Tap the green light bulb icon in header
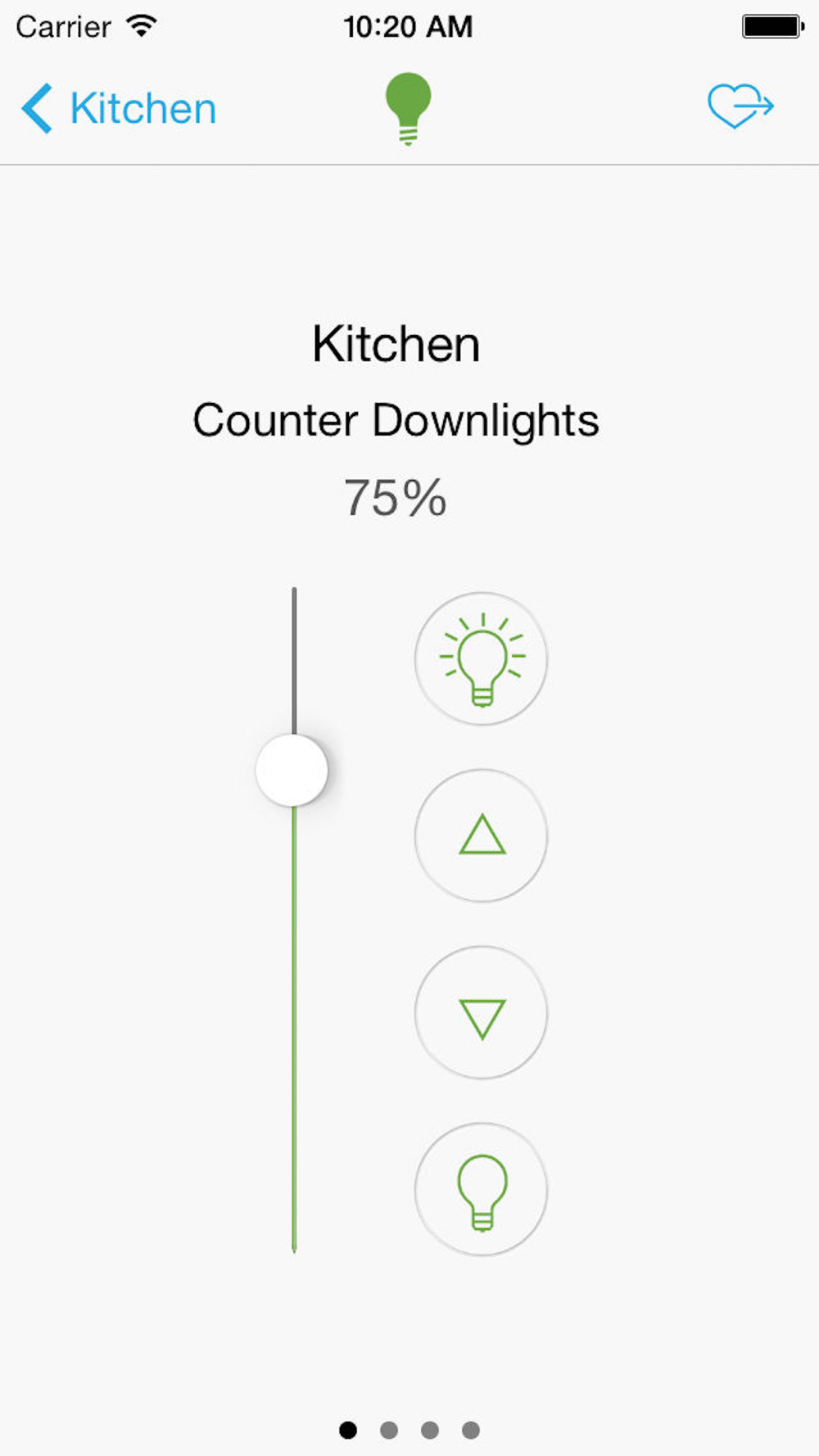Viewport: 819px width, 1456px height. pos(408,108)
